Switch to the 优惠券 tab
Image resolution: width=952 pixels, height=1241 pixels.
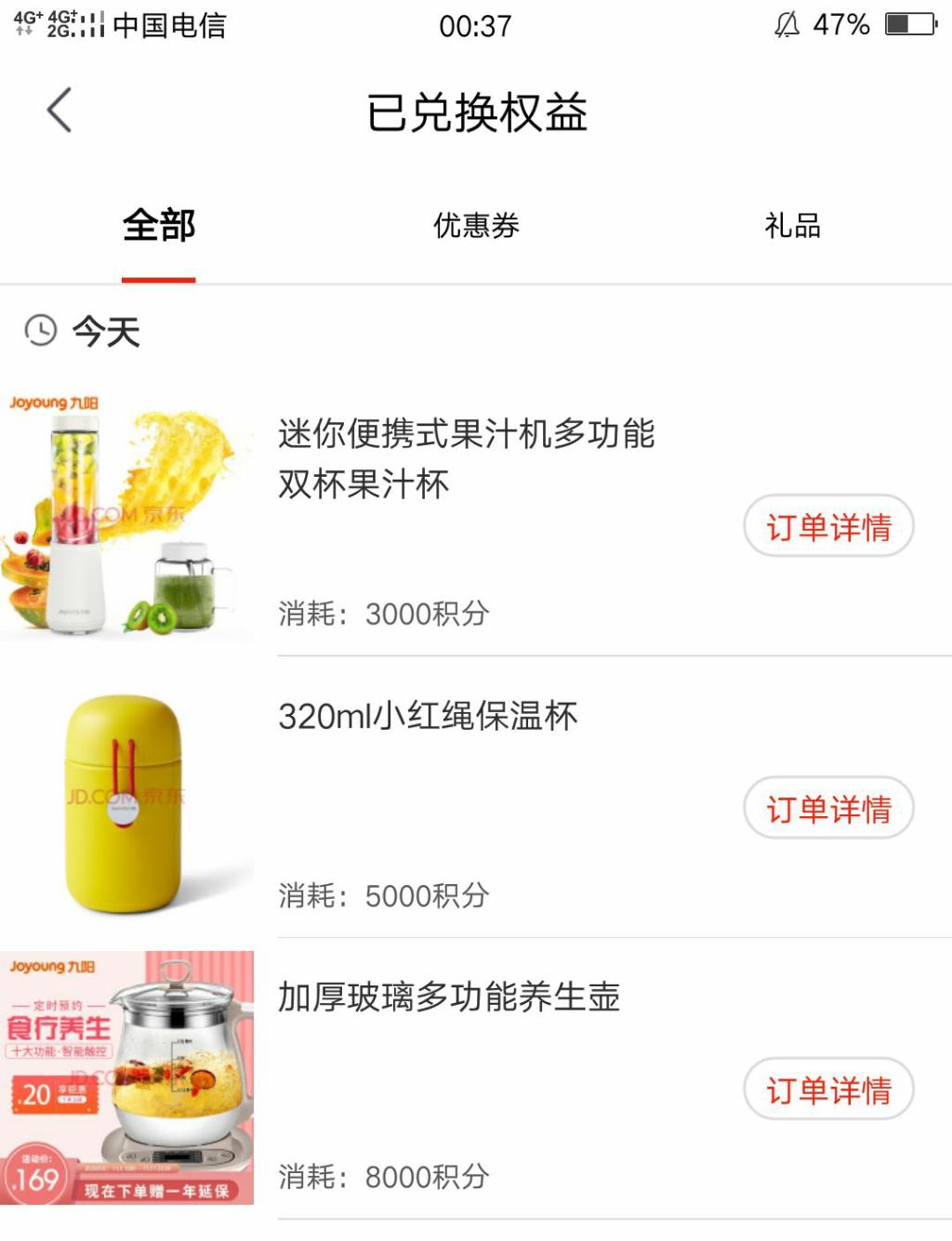click(476, 226)
